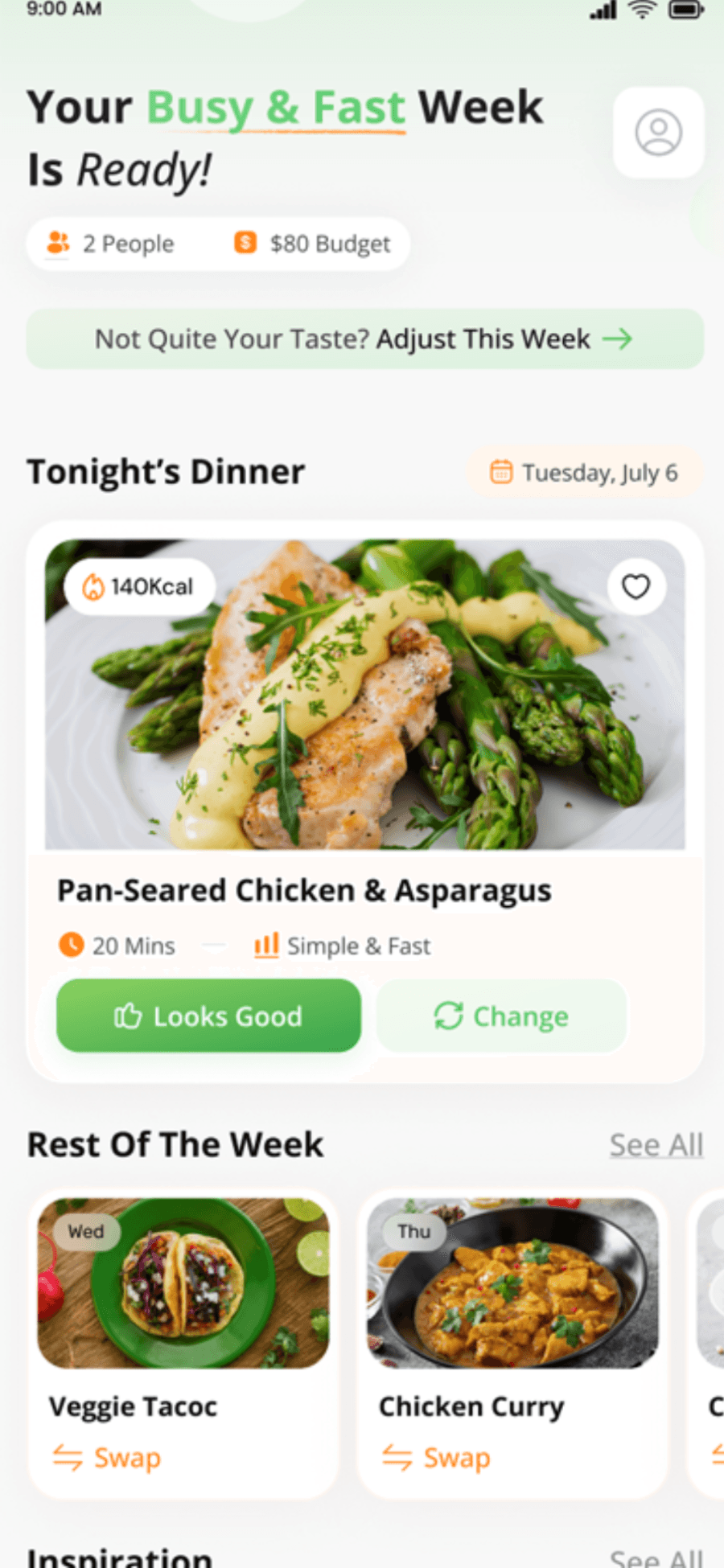Image resolution: width=724 pixels, height=1568 pixels.
Task: Click the flame icon on the 140Kcal badge
Action: point(94,586)
